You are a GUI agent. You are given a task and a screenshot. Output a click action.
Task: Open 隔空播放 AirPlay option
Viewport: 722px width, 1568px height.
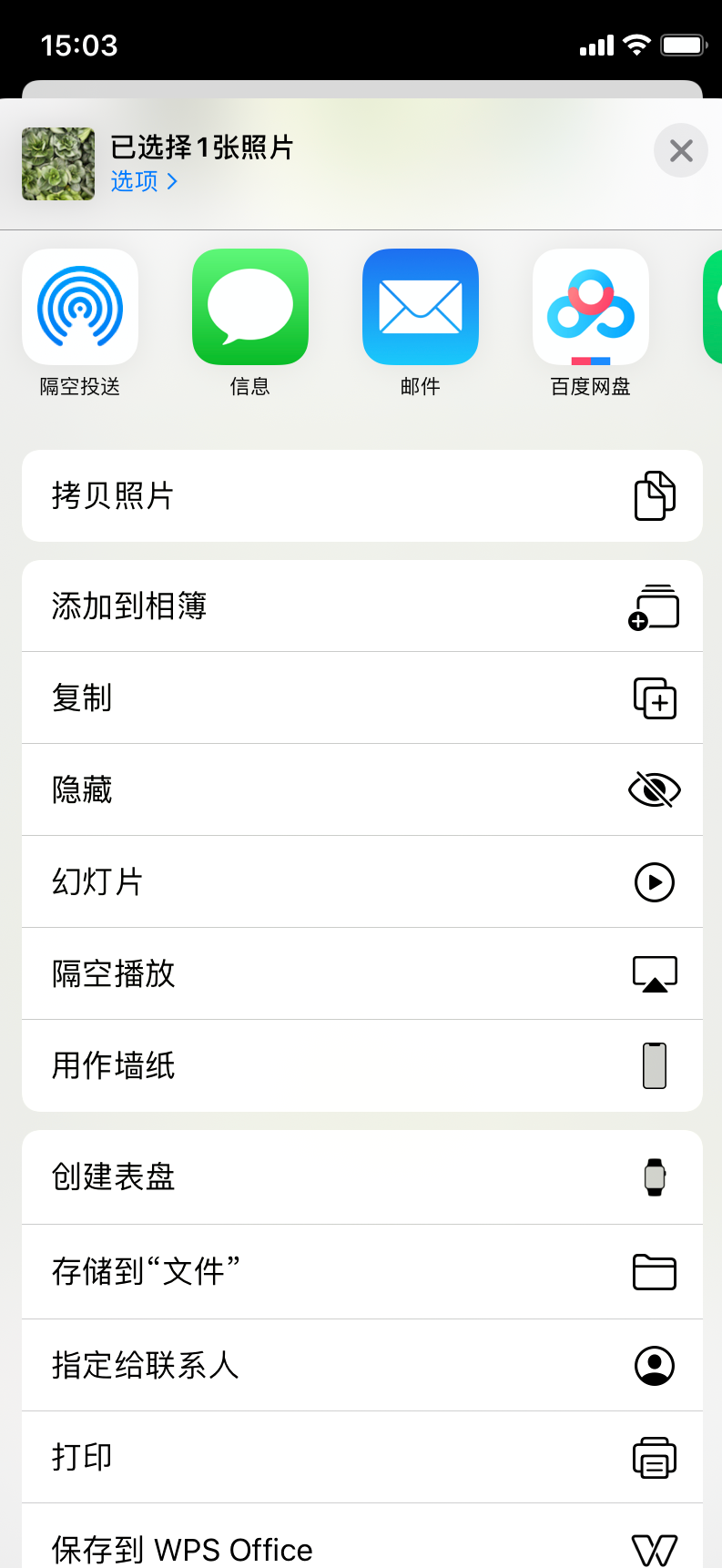(x=361, y=974)
